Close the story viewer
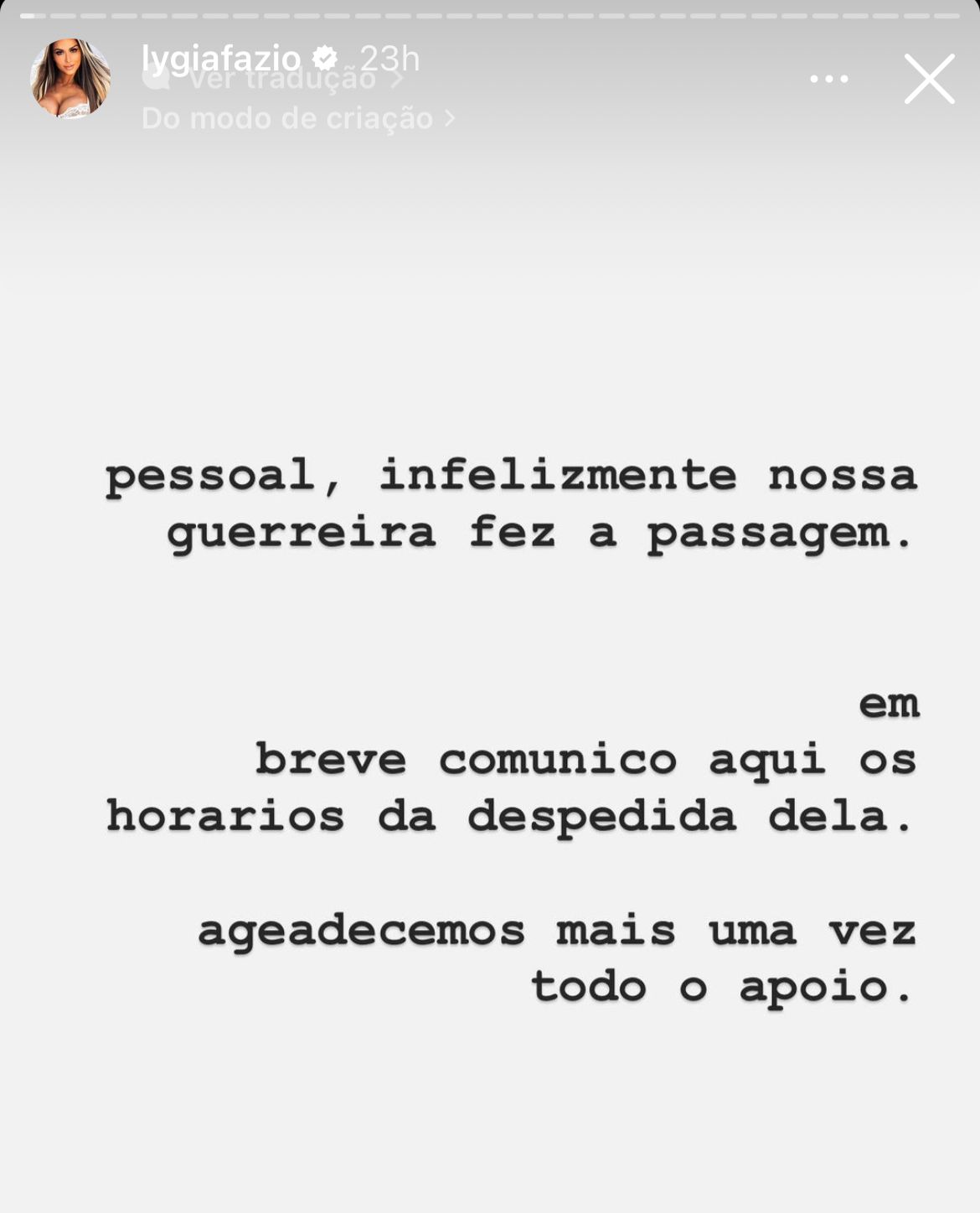 tap(929, 79)
